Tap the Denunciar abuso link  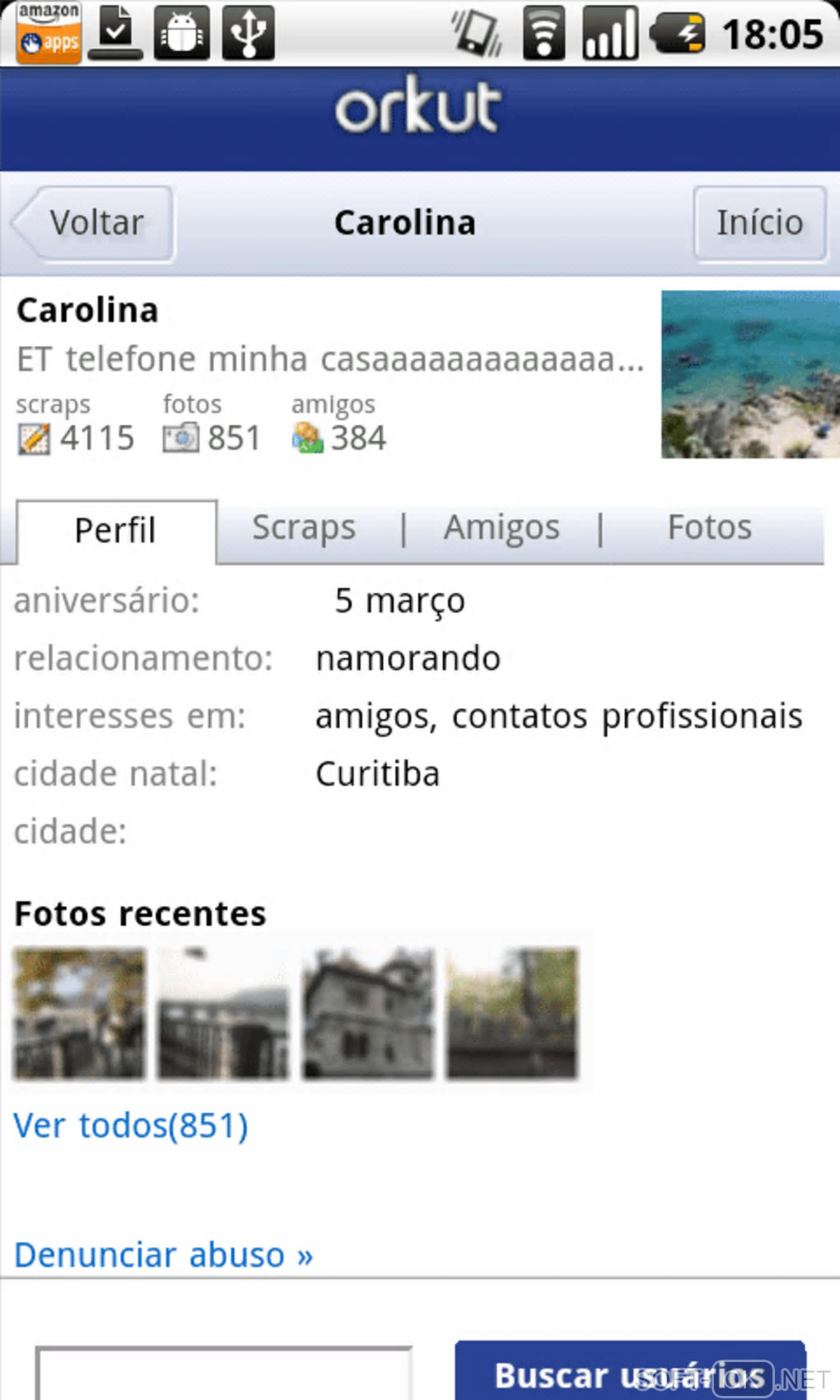pyautogui.click(x=164, y=1255)
